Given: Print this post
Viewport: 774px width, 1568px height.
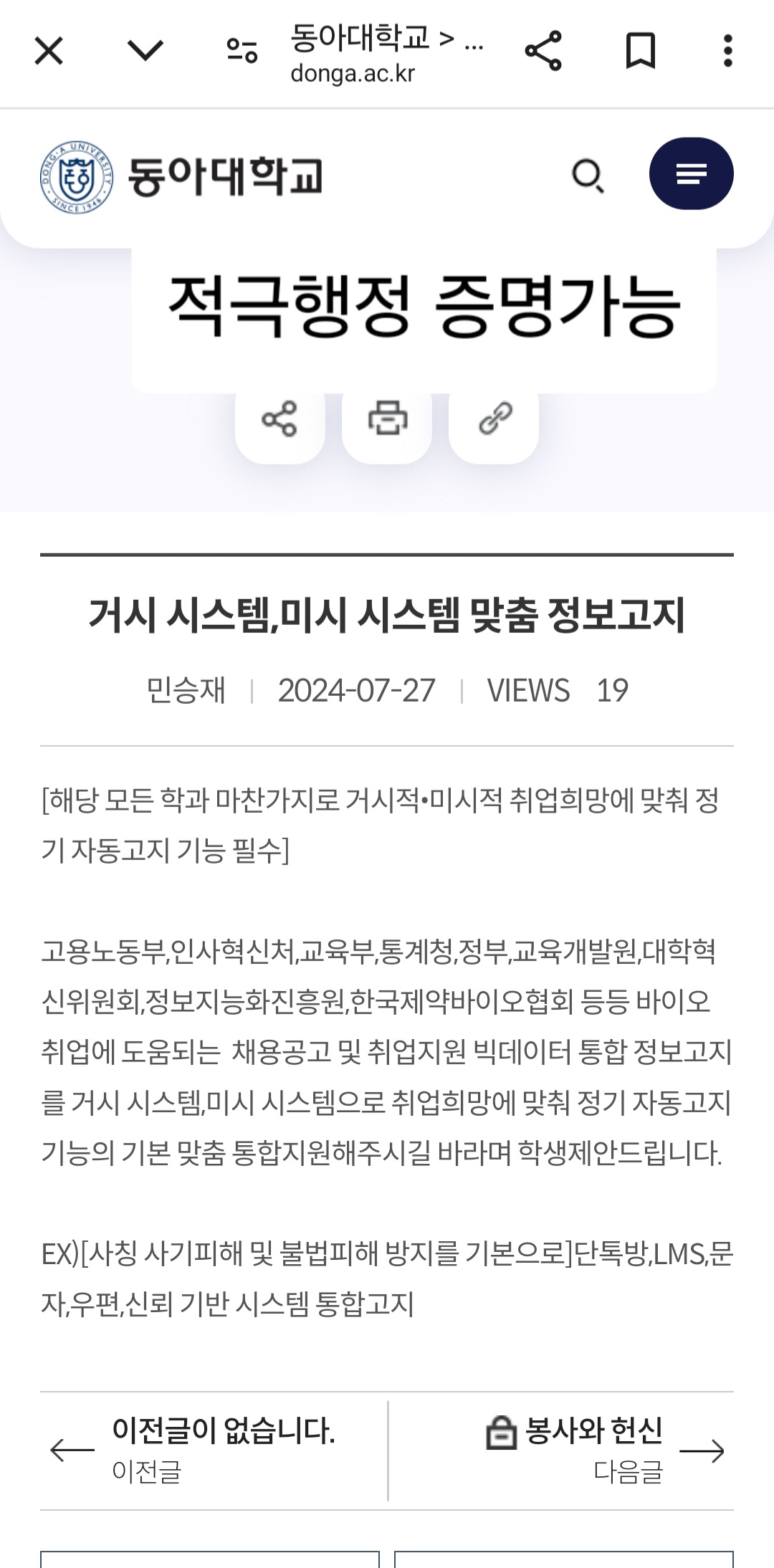Looking at the screenshot, I should coord(387,419).
